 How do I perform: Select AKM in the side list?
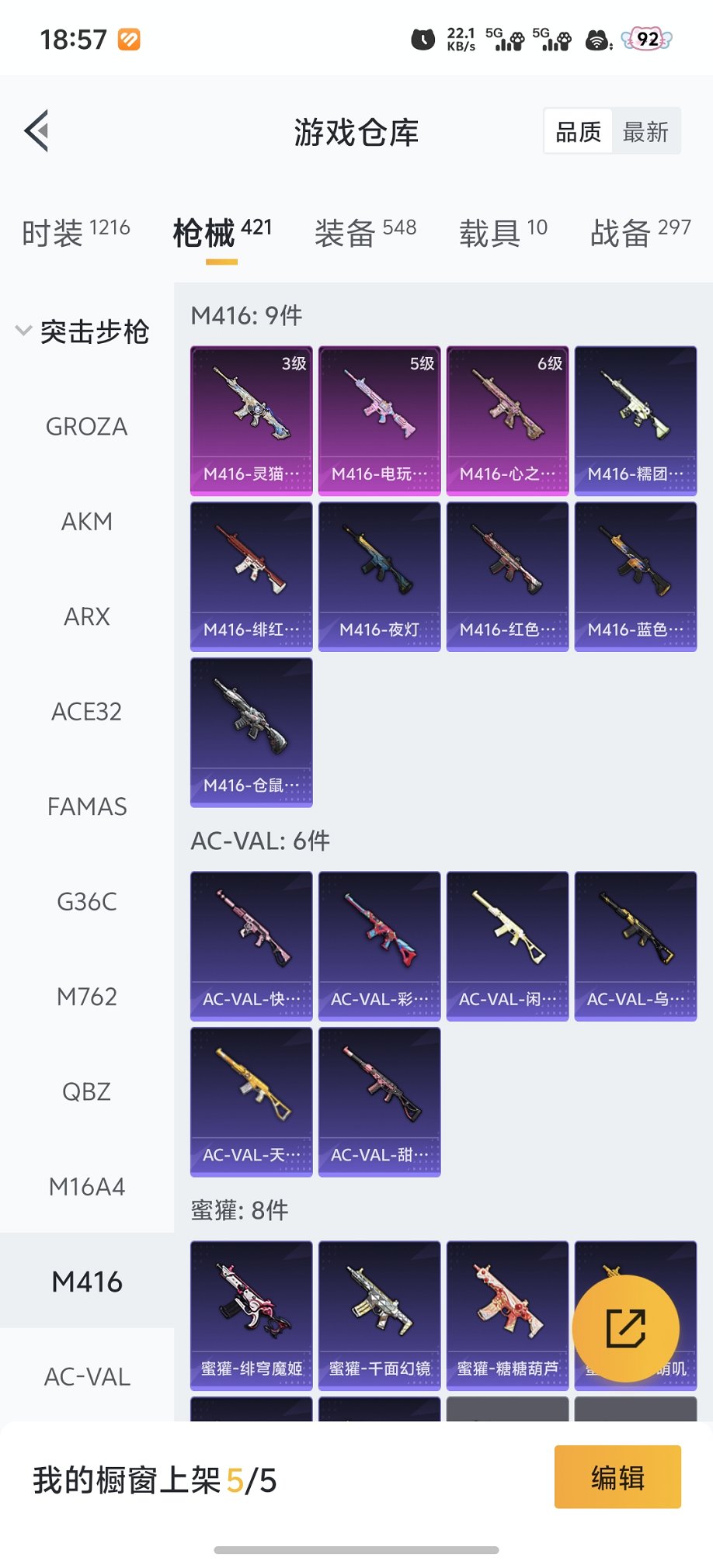coord(87,522)
